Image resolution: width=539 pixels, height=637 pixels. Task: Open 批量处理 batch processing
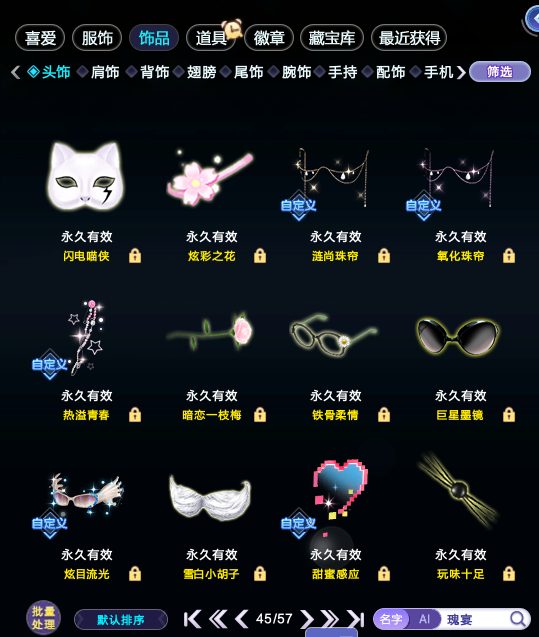tap(43, 618)
